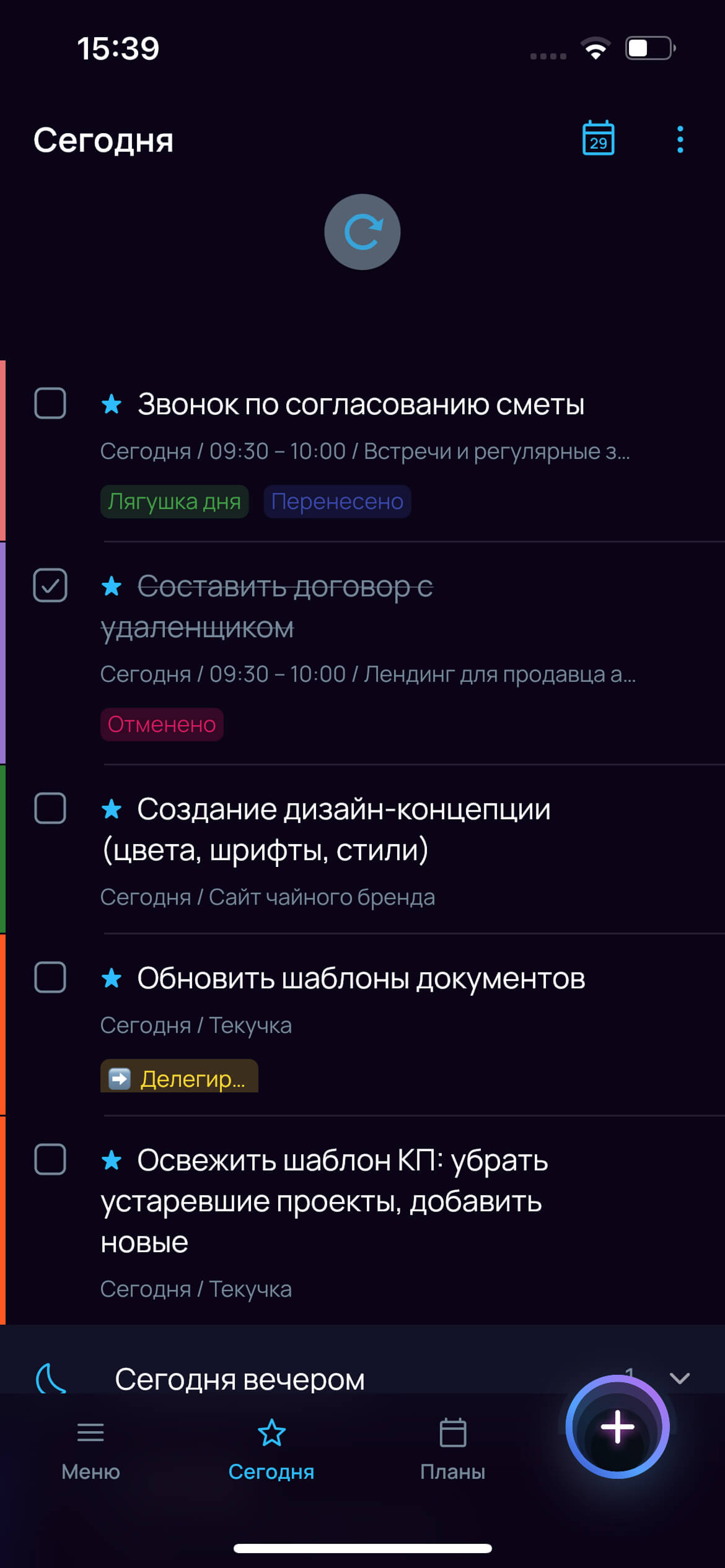Expand the "Сегодня вечером" section chevron
The width and height of the screenshot is (725, 1568).
click(680, 1378)
